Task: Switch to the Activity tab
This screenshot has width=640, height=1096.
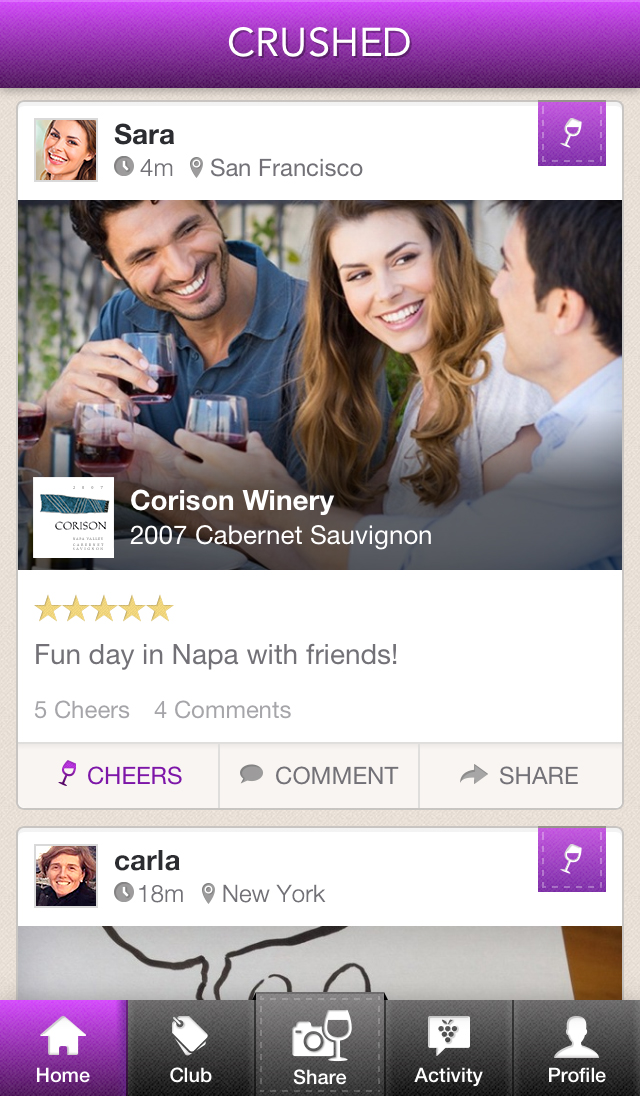Action: (x=448, y=1050)
